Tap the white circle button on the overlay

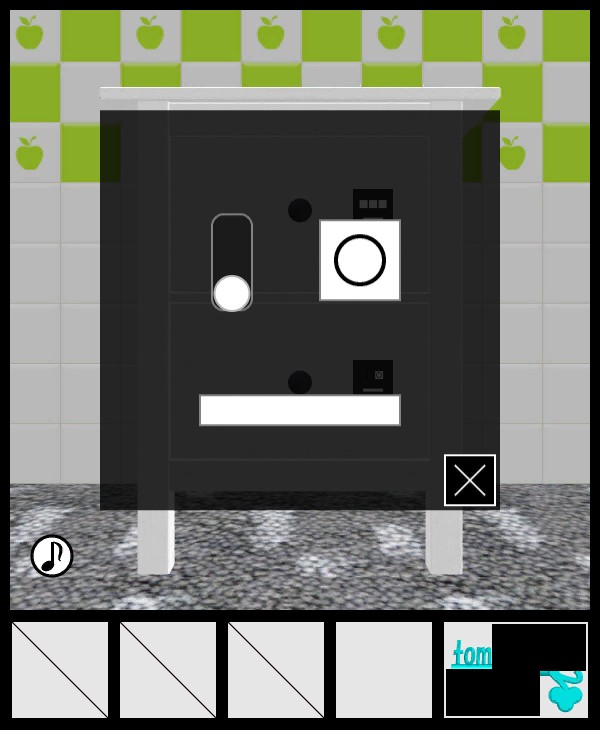[x=360, y=260]
